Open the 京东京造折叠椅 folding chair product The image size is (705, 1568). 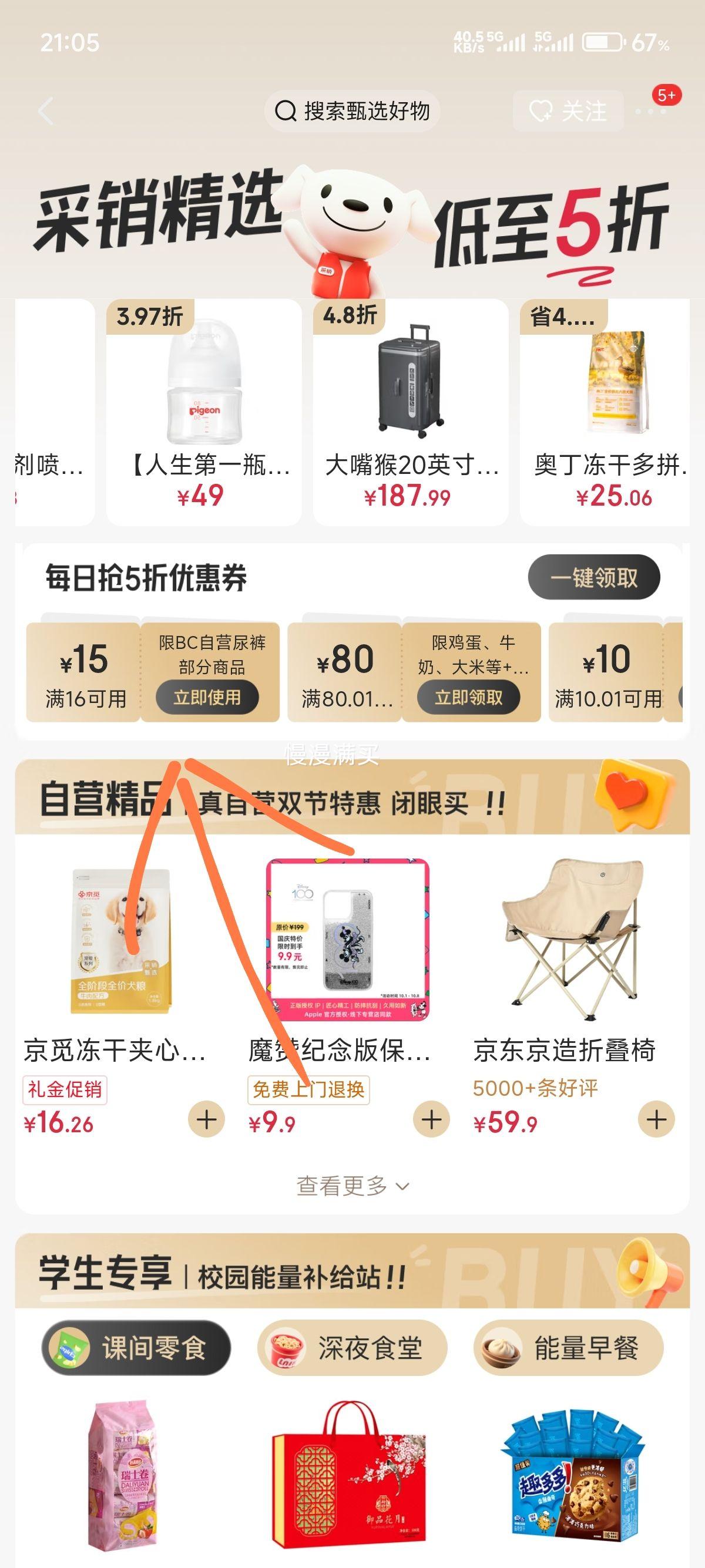pos(572,950)
